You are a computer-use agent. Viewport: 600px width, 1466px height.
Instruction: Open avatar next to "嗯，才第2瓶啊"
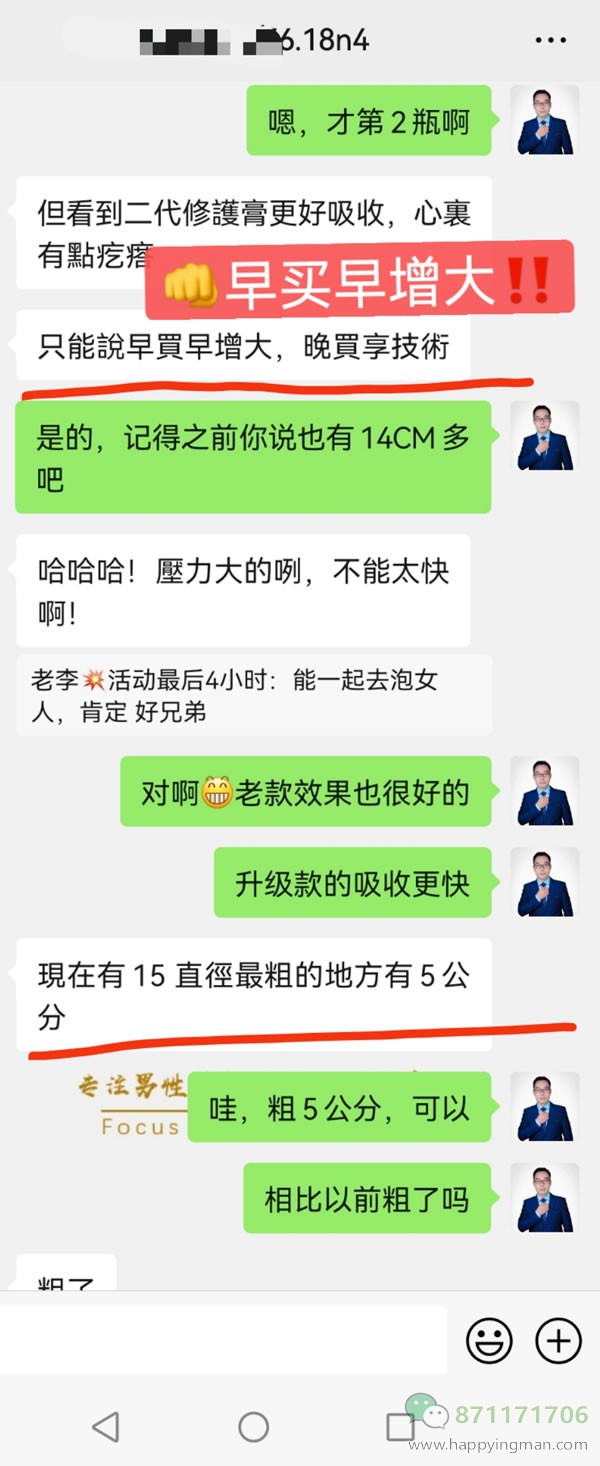coord(545,120)
